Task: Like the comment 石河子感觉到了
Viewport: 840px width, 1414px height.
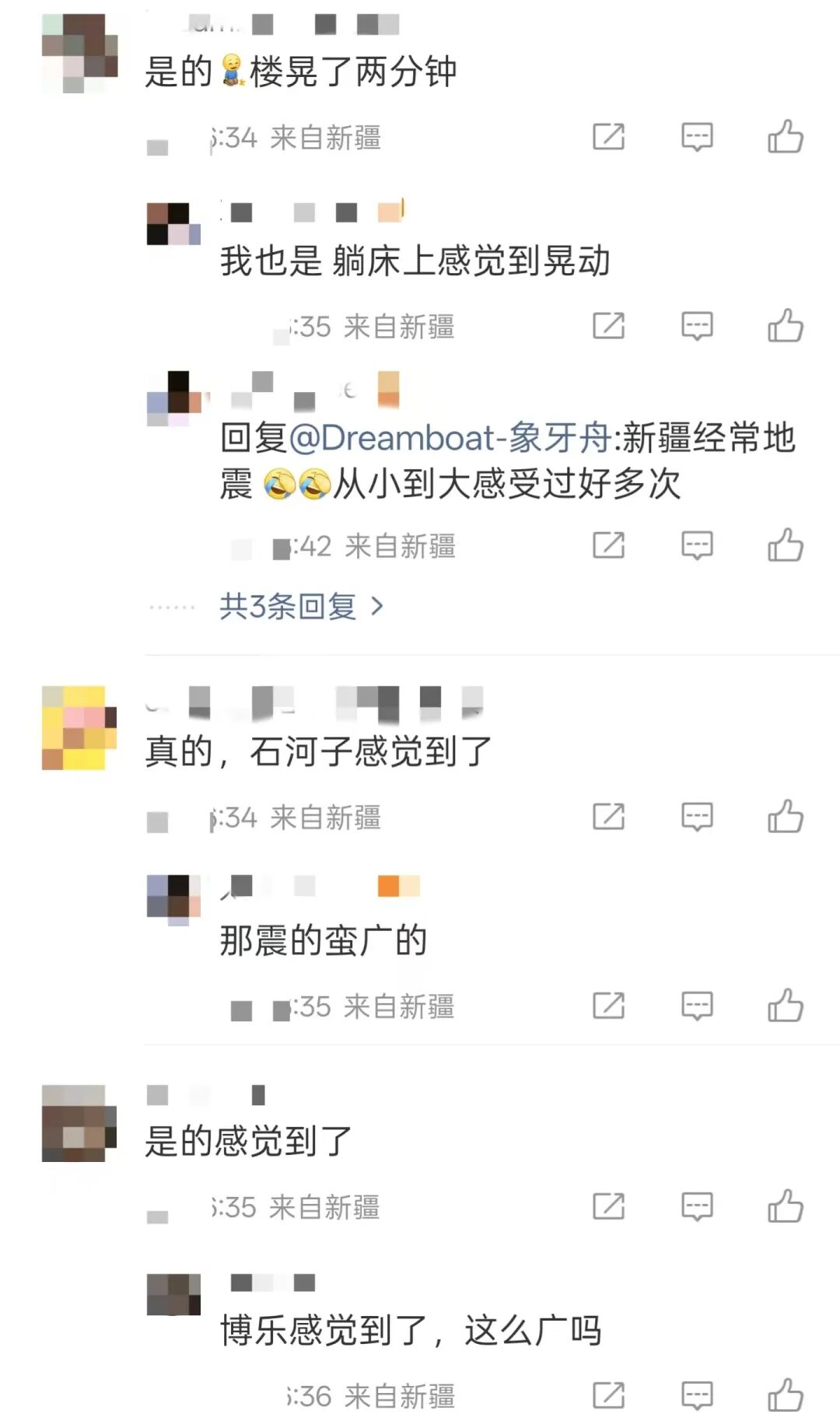Action: click(785, 817)
